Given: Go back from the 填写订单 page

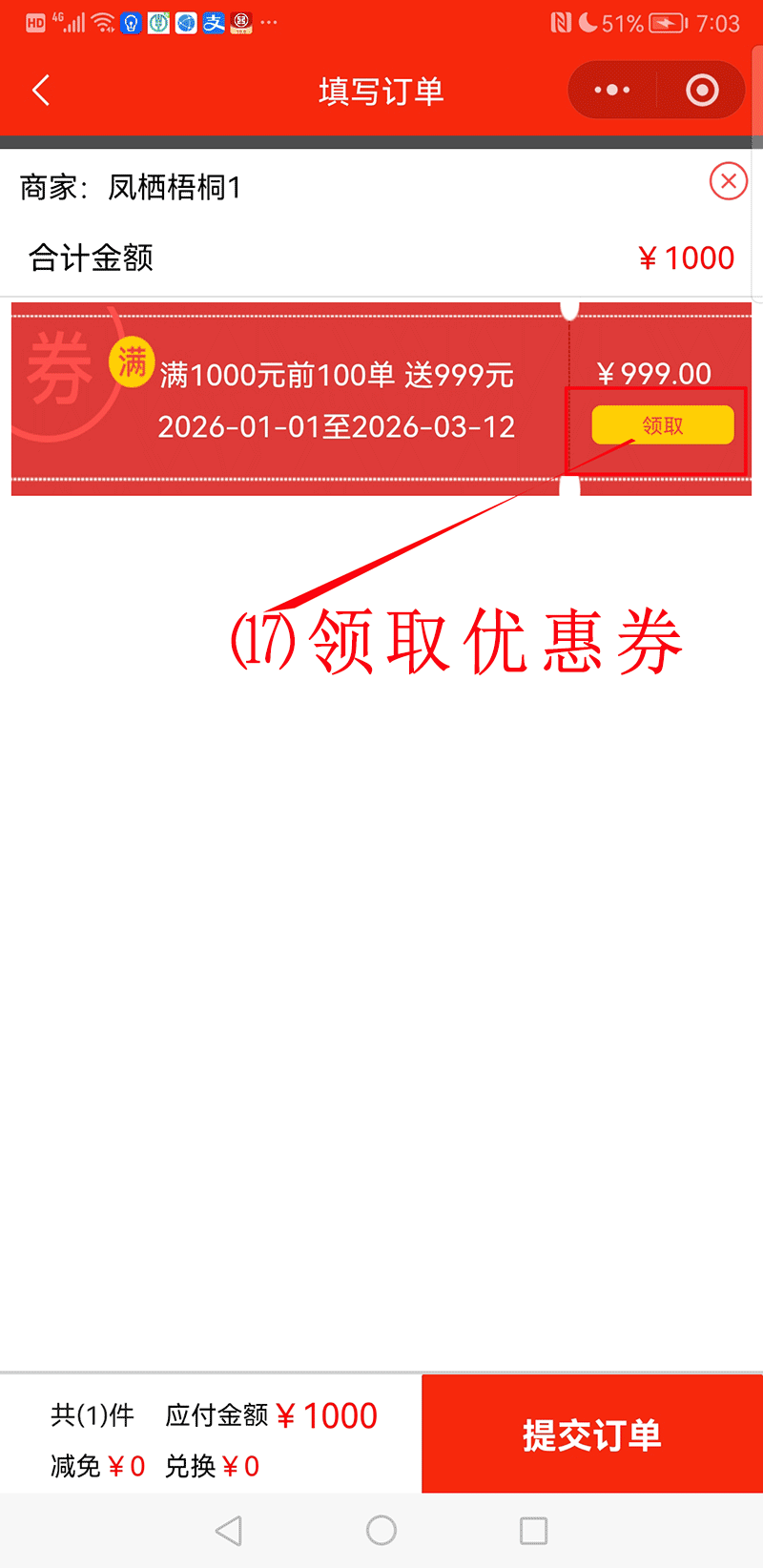Looking at the screenshot, I should tap(41, 91).
